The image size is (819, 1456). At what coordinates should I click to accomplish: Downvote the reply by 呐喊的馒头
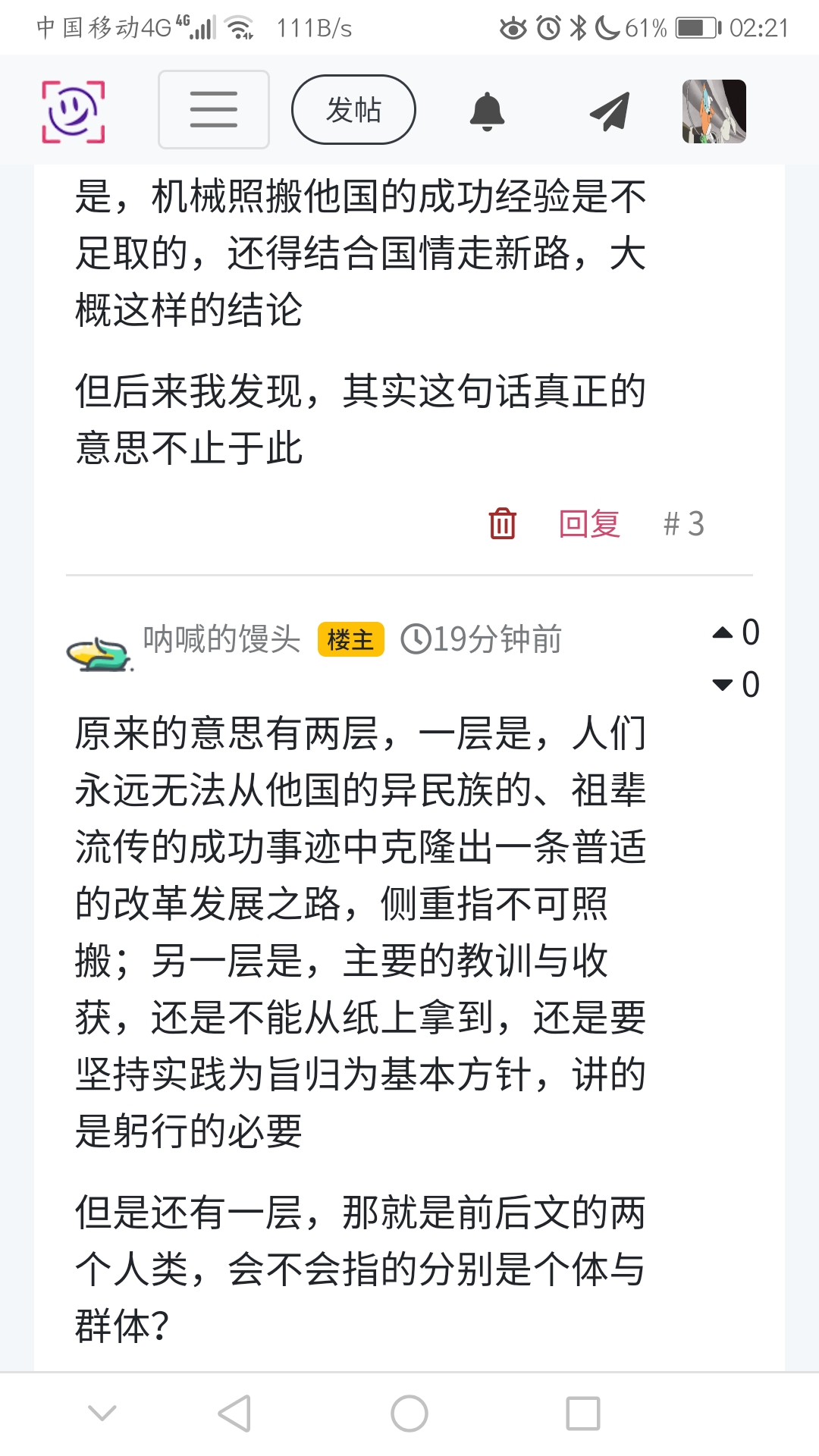(x=723, y=685)
